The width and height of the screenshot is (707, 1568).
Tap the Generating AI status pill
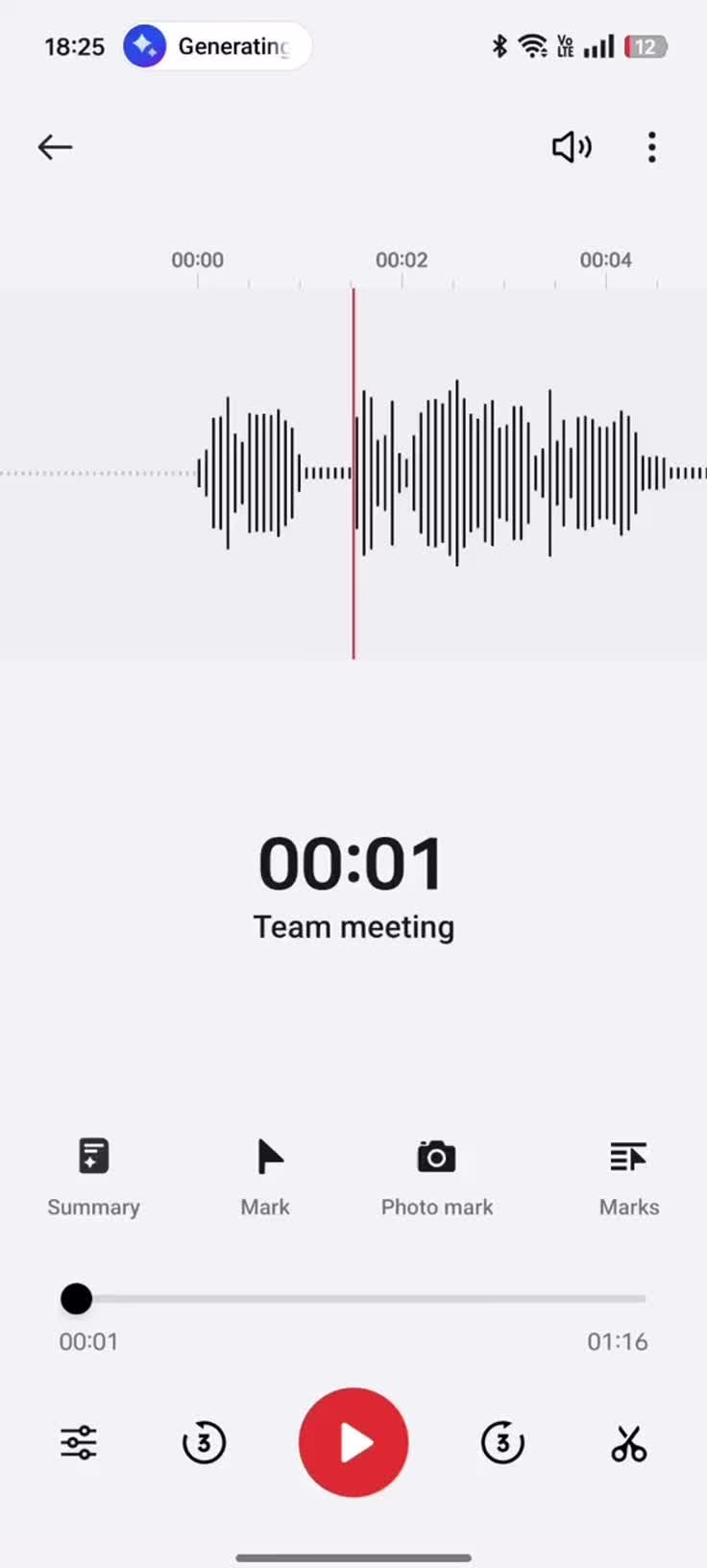tap(216, 46)
